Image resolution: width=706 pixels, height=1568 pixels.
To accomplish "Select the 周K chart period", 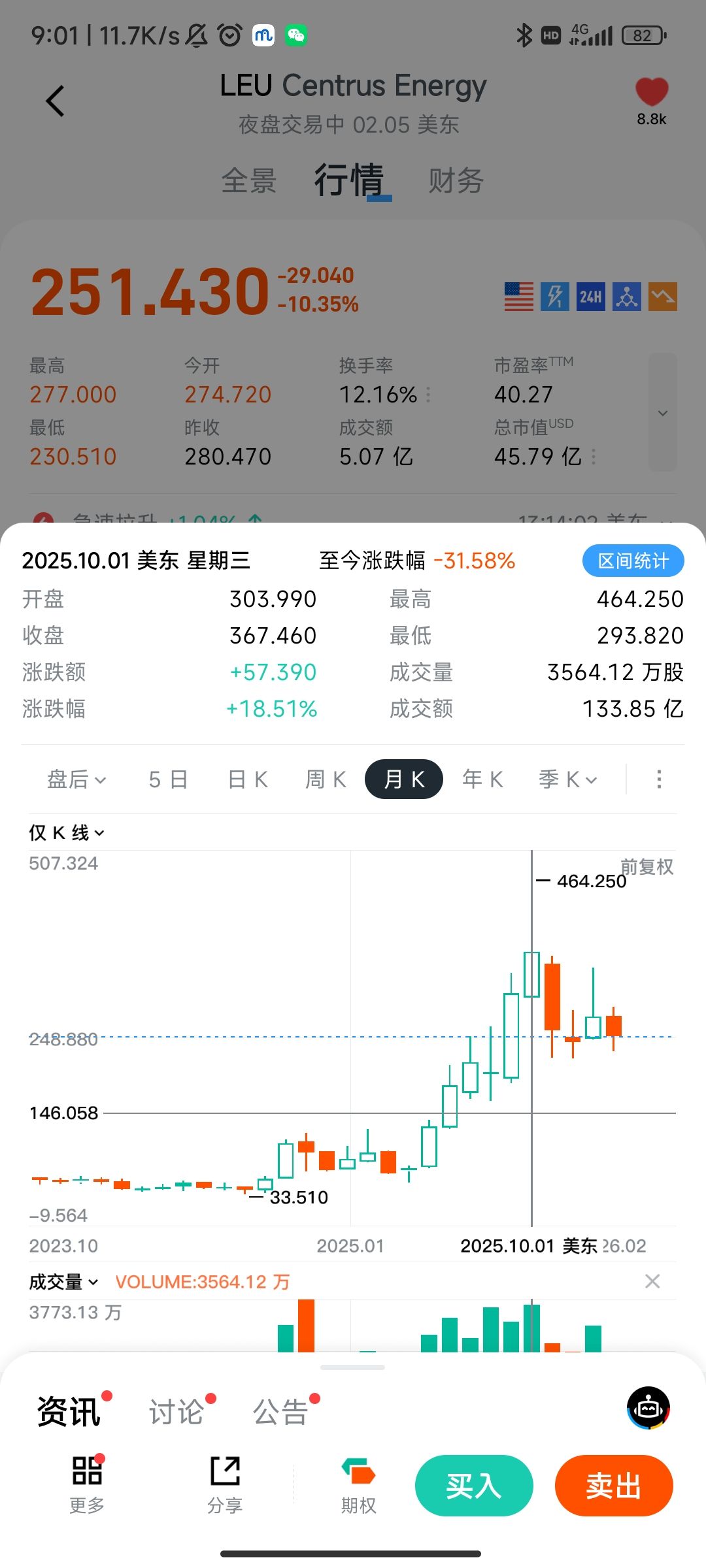I will coord(326,779).
